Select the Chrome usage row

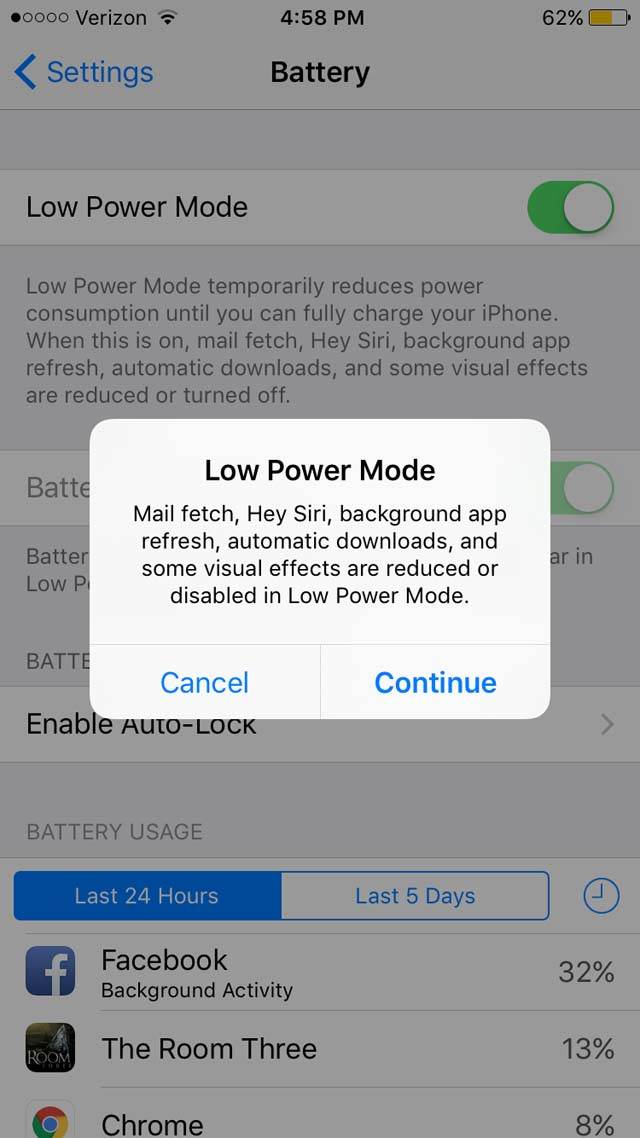320,1114
